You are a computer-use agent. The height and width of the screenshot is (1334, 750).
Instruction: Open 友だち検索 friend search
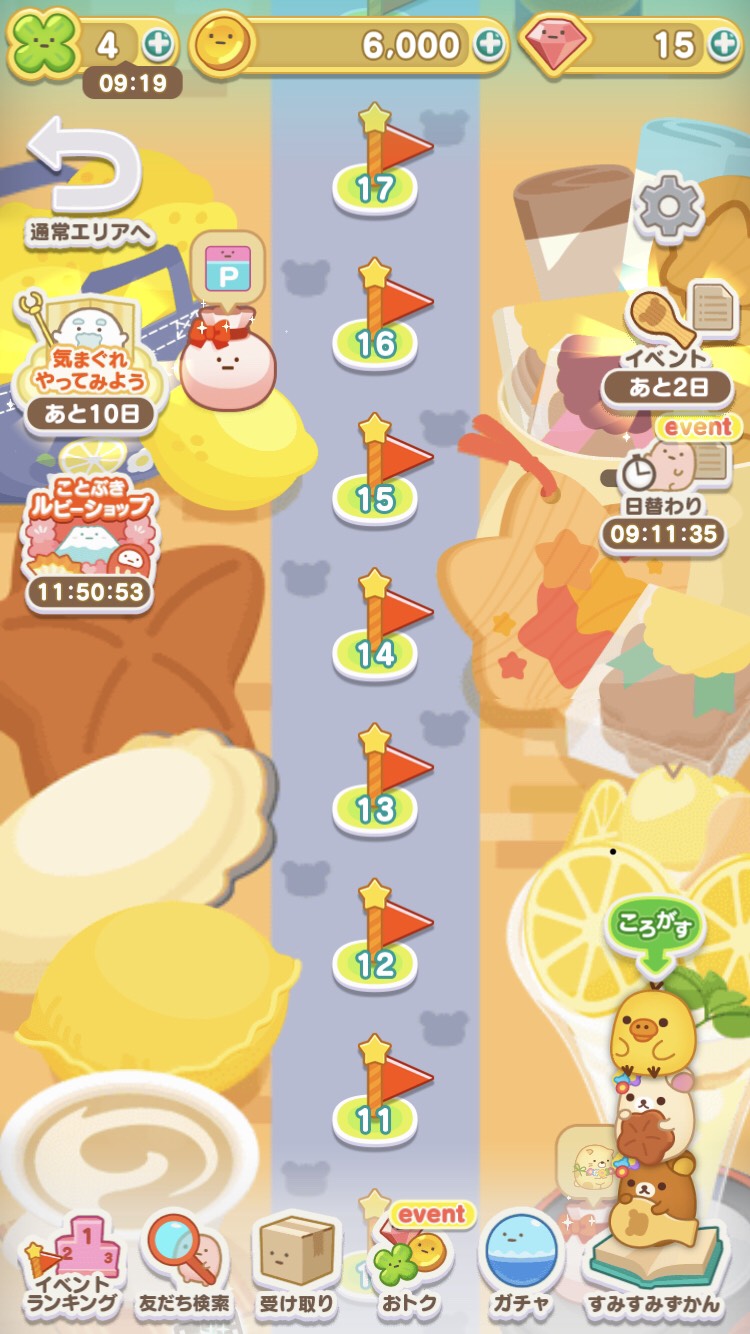(185, 1265)
